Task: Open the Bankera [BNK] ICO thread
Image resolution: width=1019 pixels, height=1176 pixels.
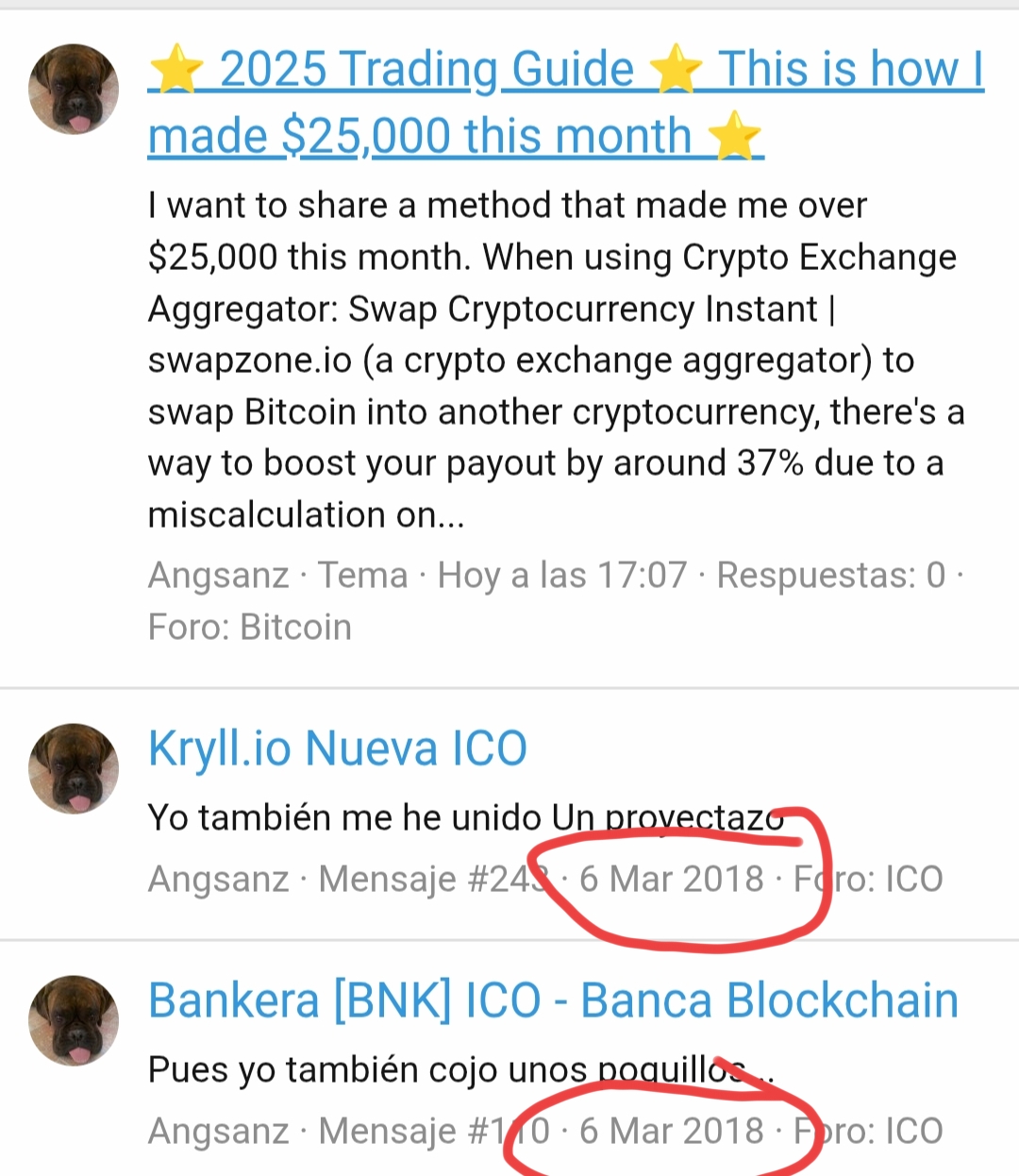Action: point(553,1000)
